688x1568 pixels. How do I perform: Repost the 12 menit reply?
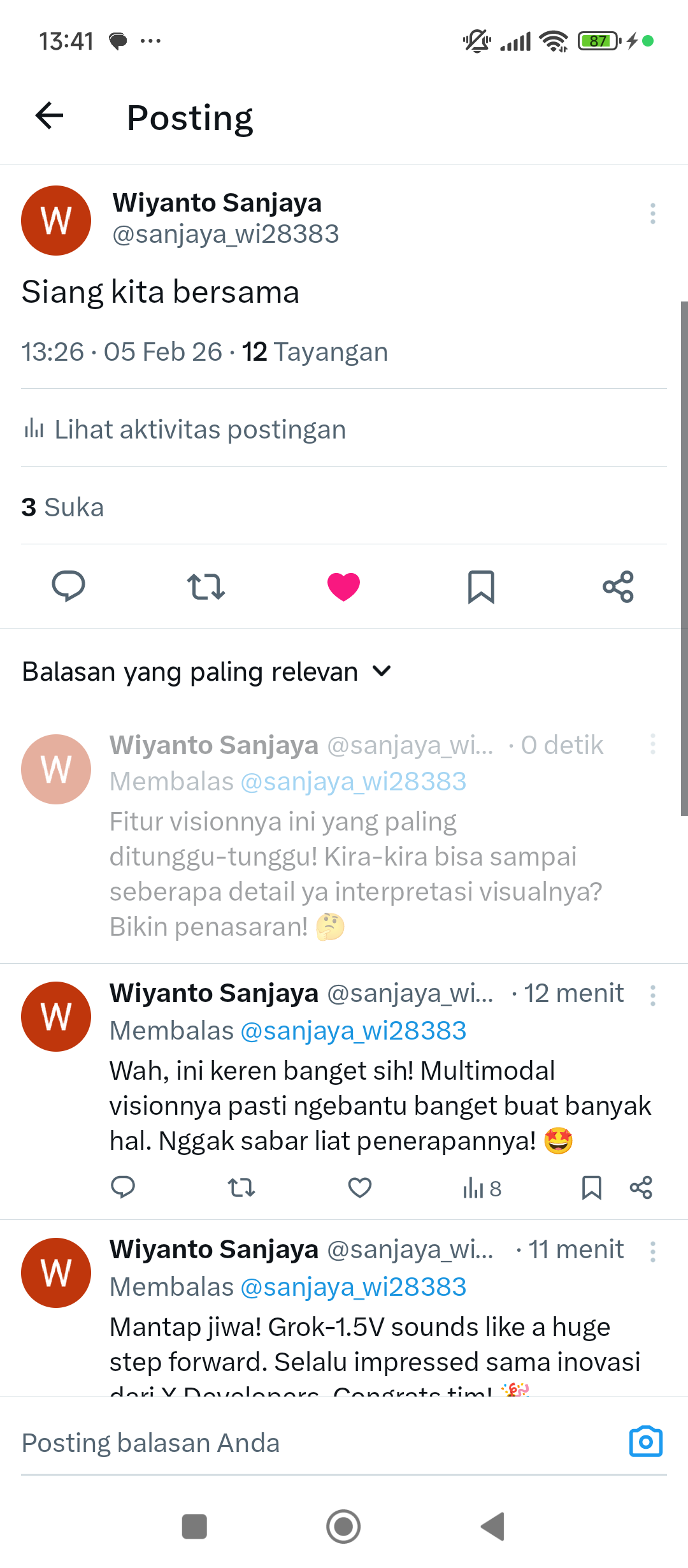(x=241, y=1187)
